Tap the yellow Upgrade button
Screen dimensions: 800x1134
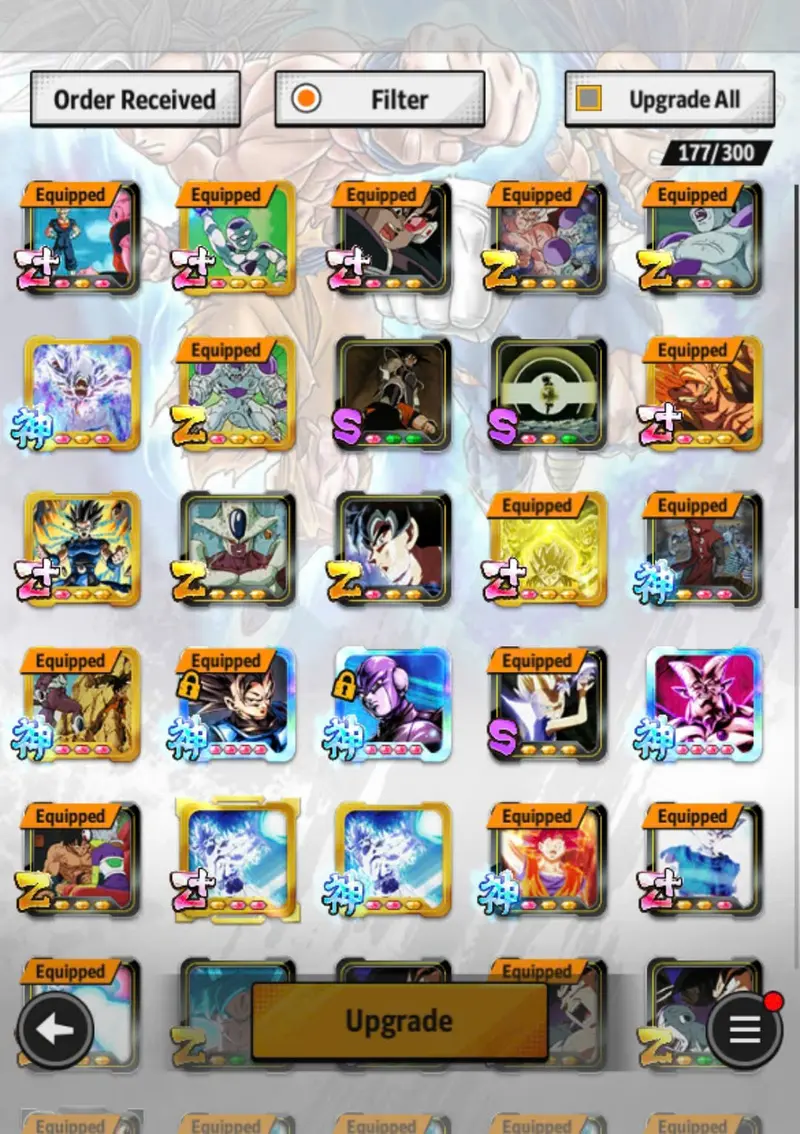point(399,1021)
